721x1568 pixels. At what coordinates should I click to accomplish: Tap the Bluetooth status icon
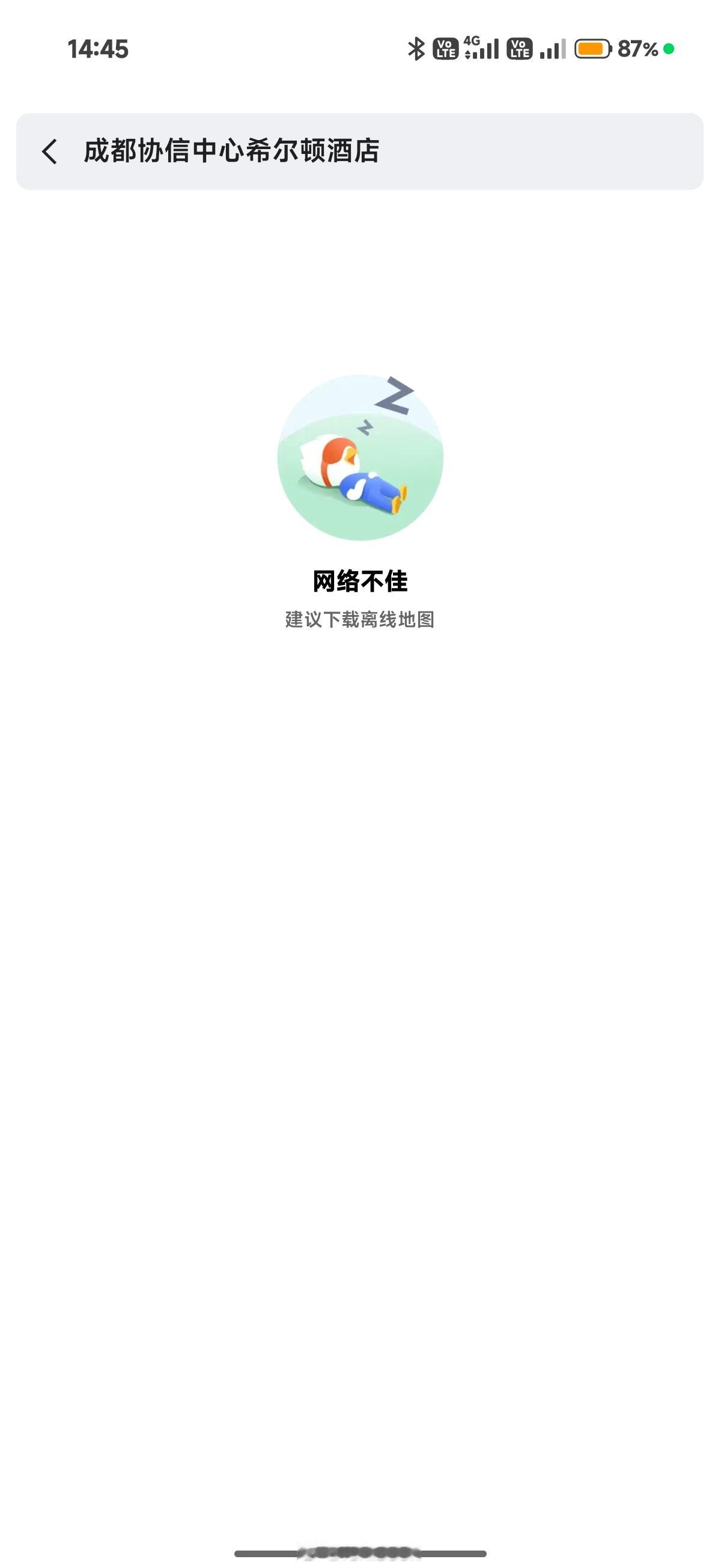click(x=416, y=47)
